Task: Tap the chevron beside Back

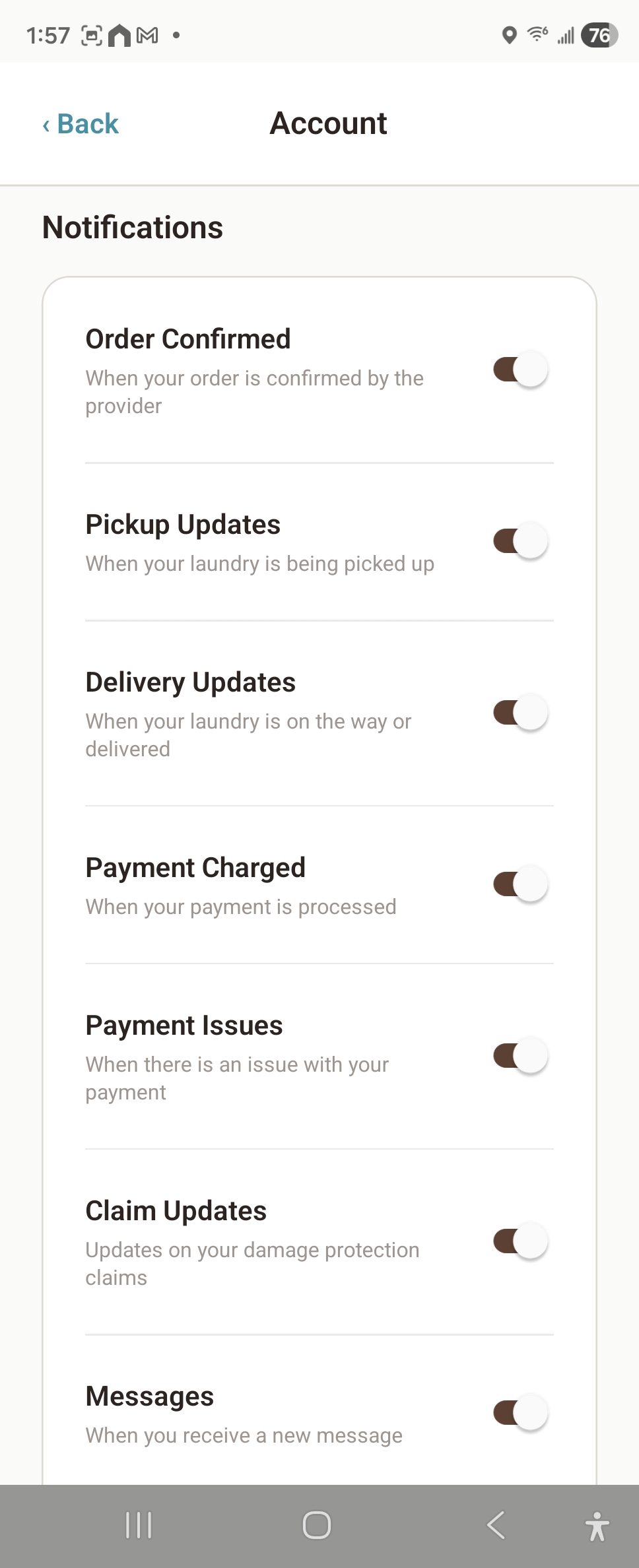Action: point(46,125)
